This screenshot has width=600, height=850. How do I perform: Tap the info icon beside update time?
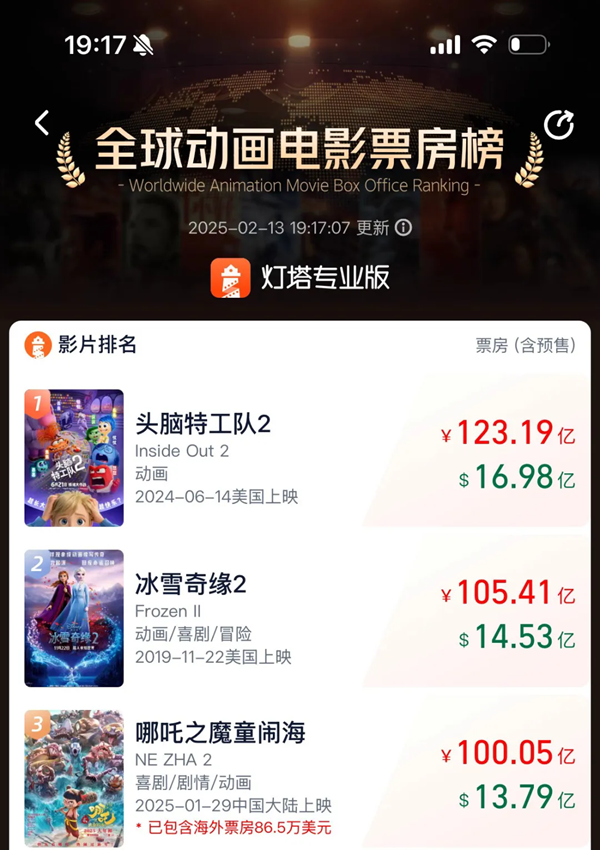(403, 228)
